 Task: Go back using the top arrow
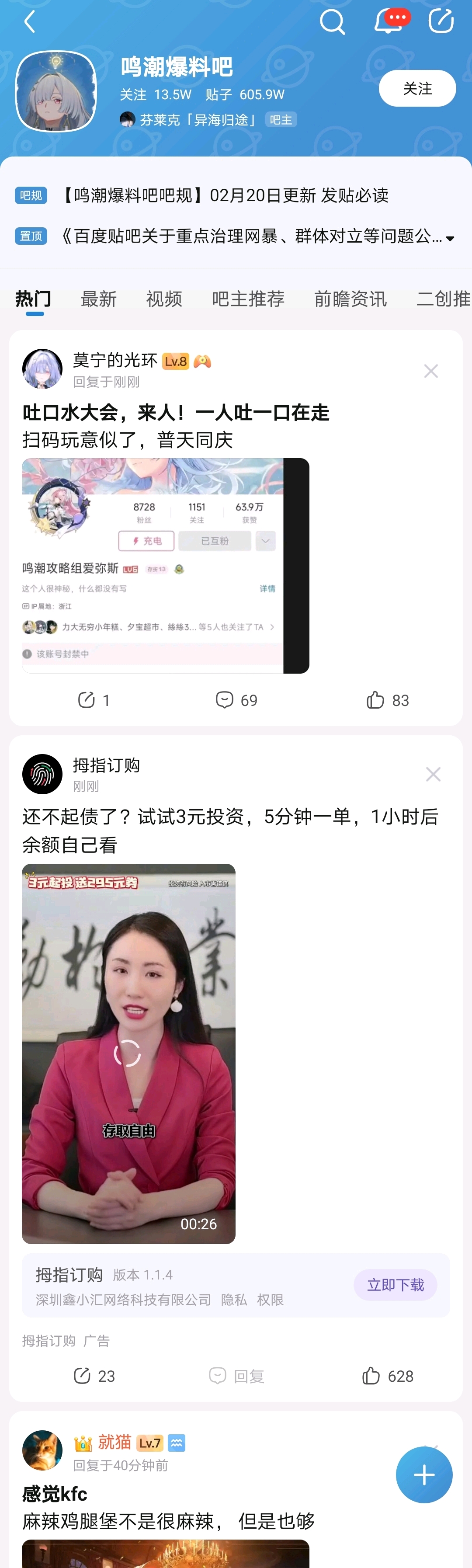coord(28,23)
